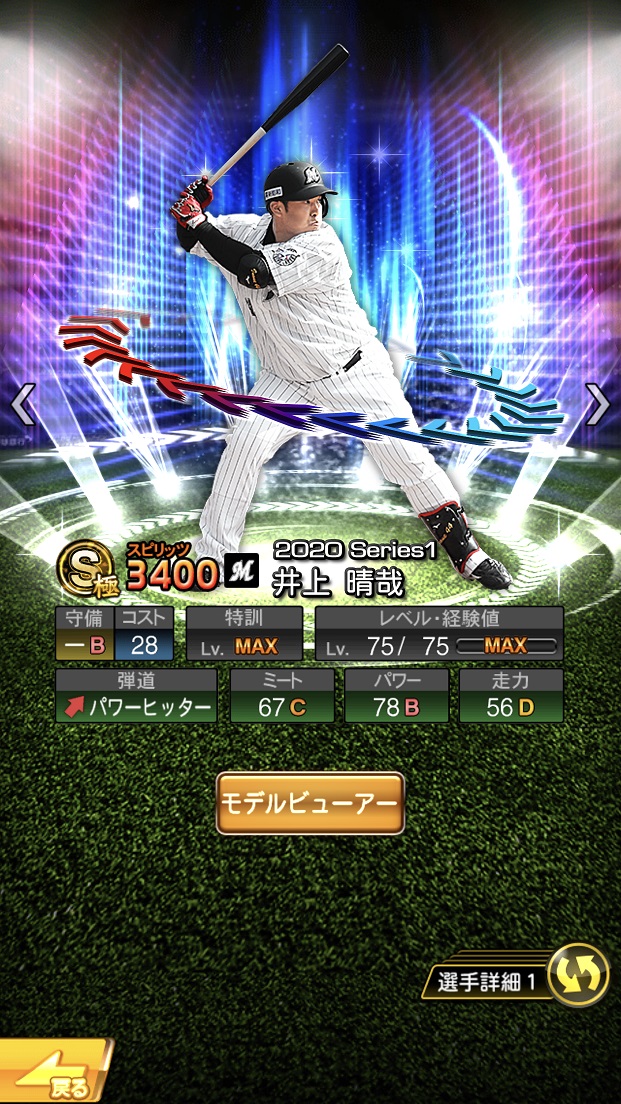621x1104 pixels.
Task: Open the モデルビューアー model viewer
Action: [310, 803]
